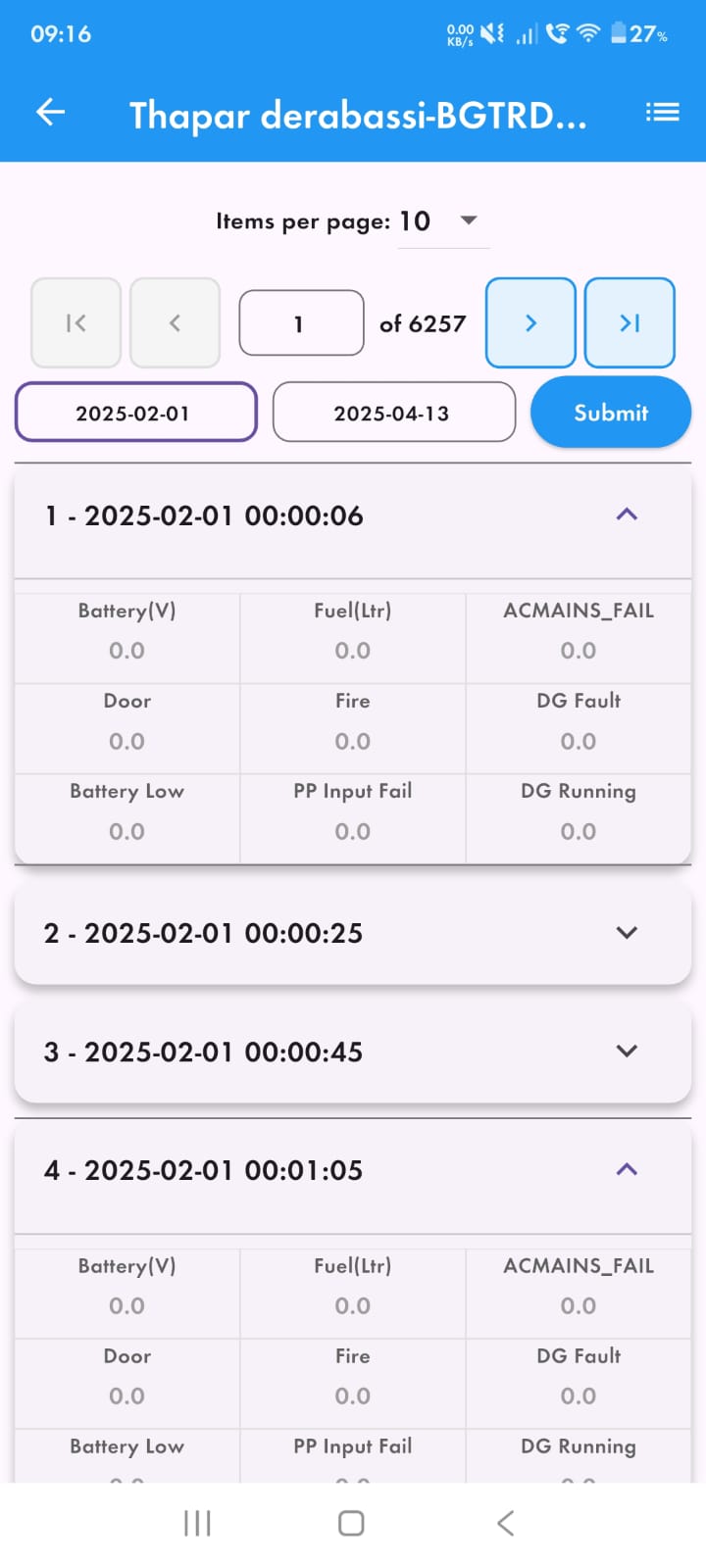
Task: Expand record 2 at 00:00:25
Action: coord(627,932)
